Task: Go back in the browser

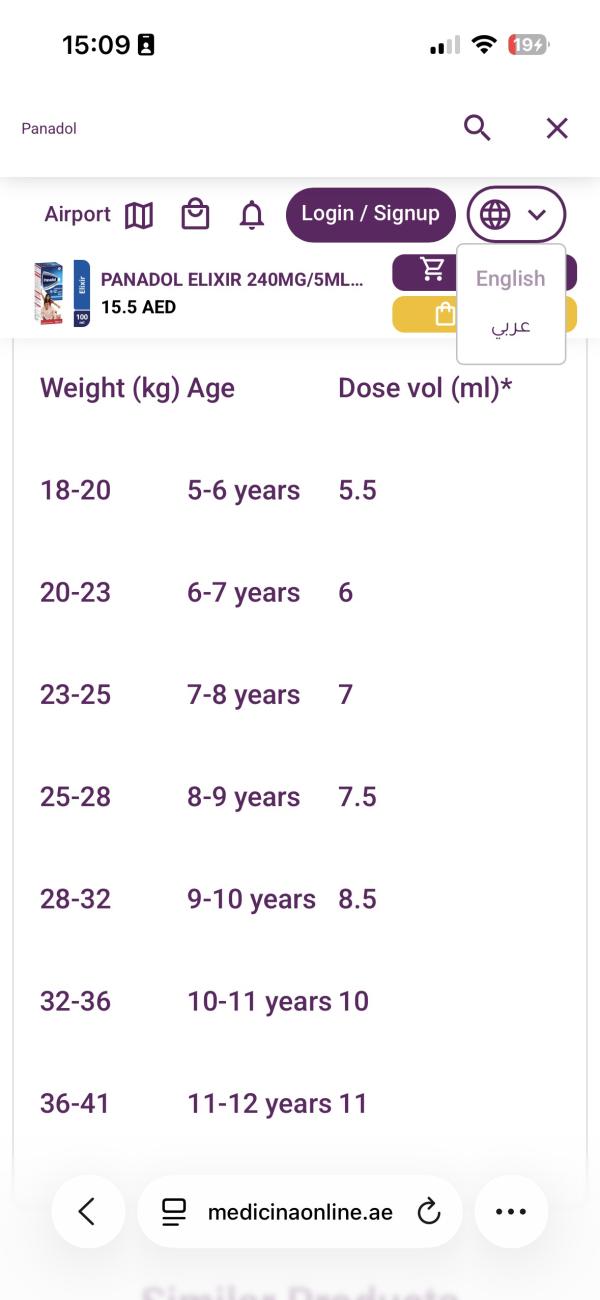Action: pyautogui.click(x=88, y=1211)
